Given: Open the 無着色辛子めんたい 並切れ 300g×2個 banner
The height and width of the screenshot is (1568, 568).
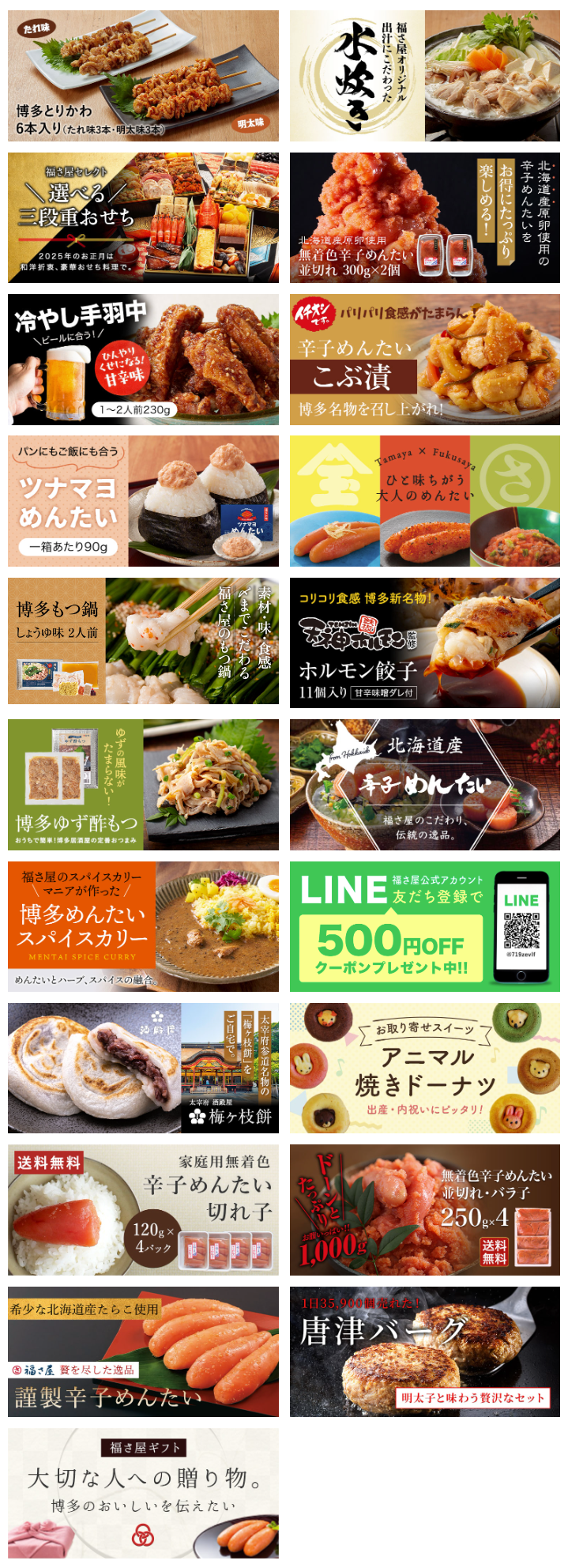Looking at the screenshot, I should click(424, 217).
